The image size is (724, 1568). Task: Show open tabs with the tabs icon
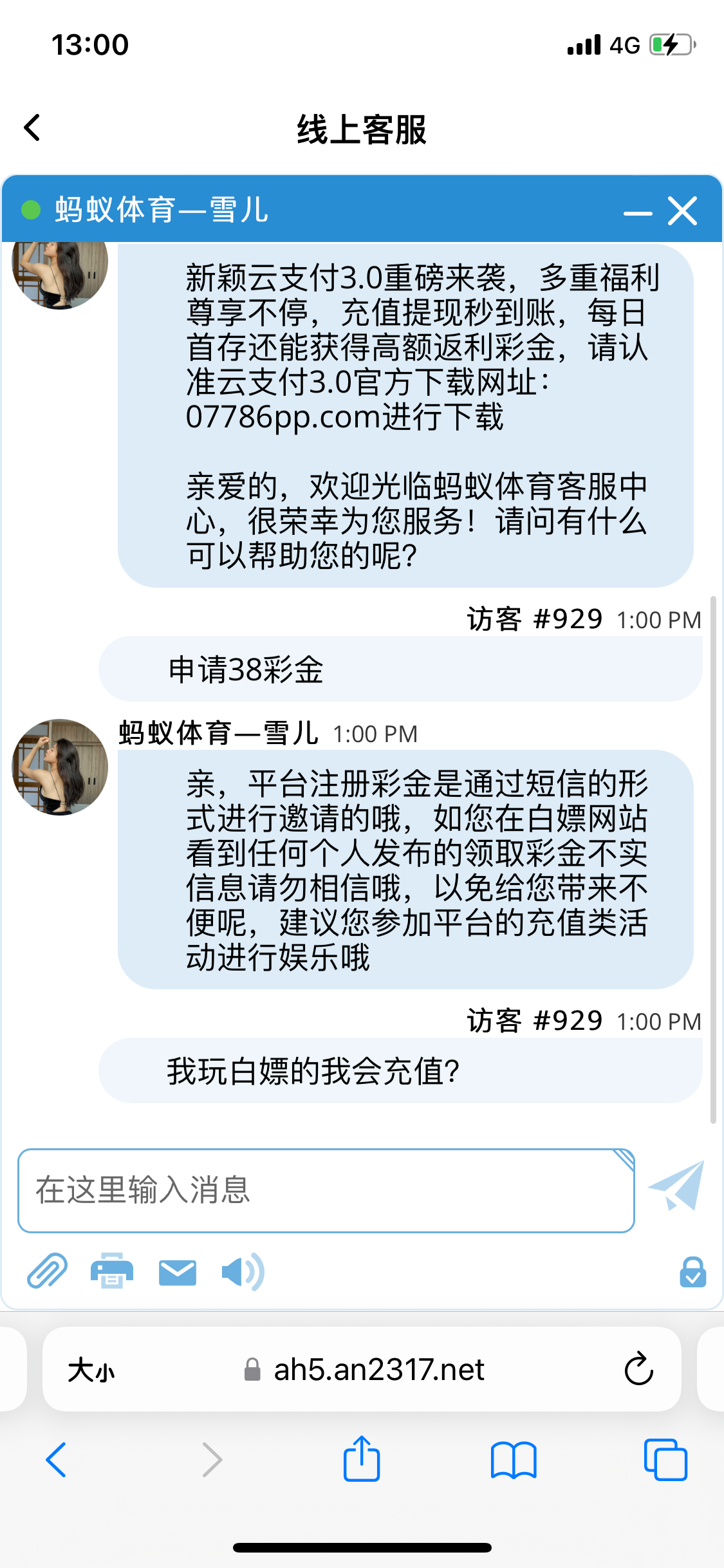[x=664, y=1460]
